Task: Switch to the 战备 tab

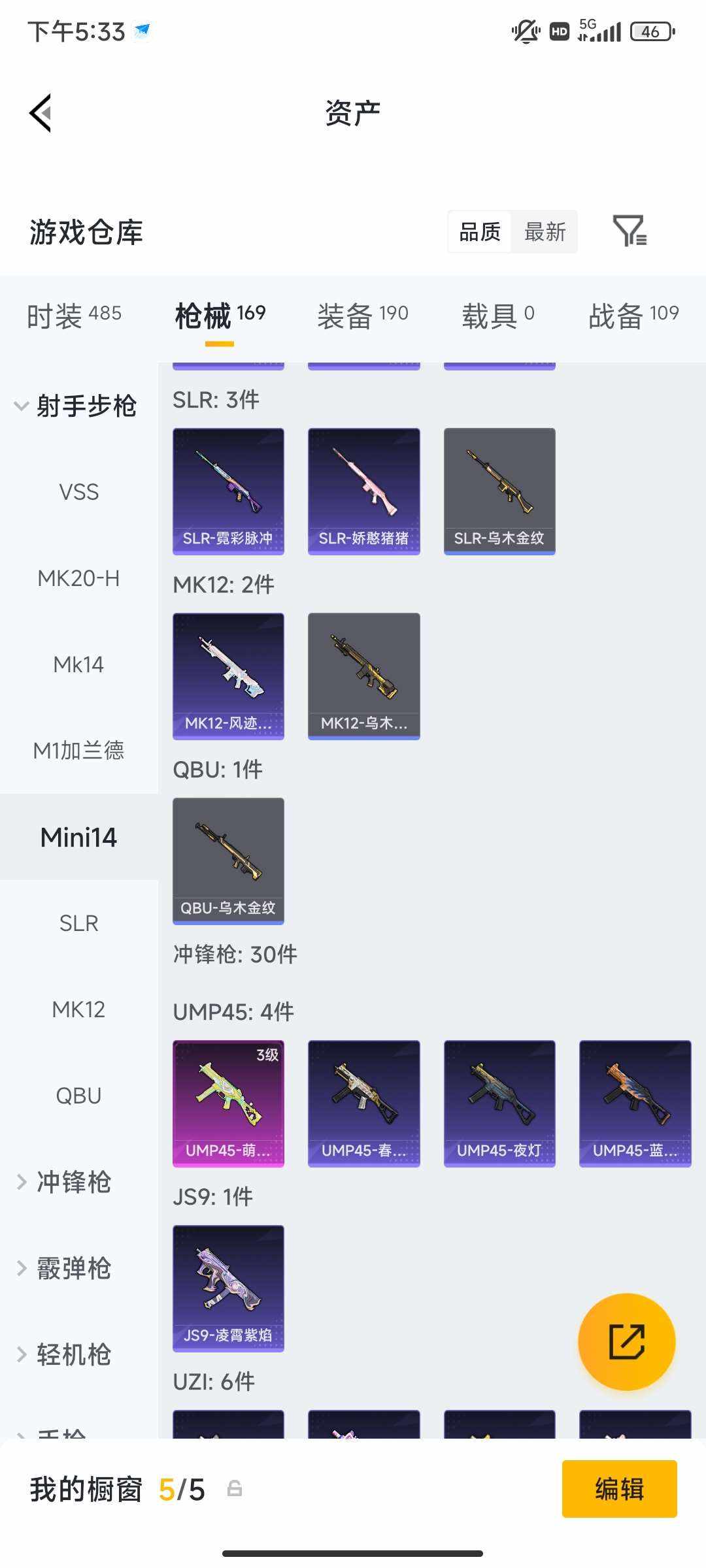Action: (x=633, y=316)
